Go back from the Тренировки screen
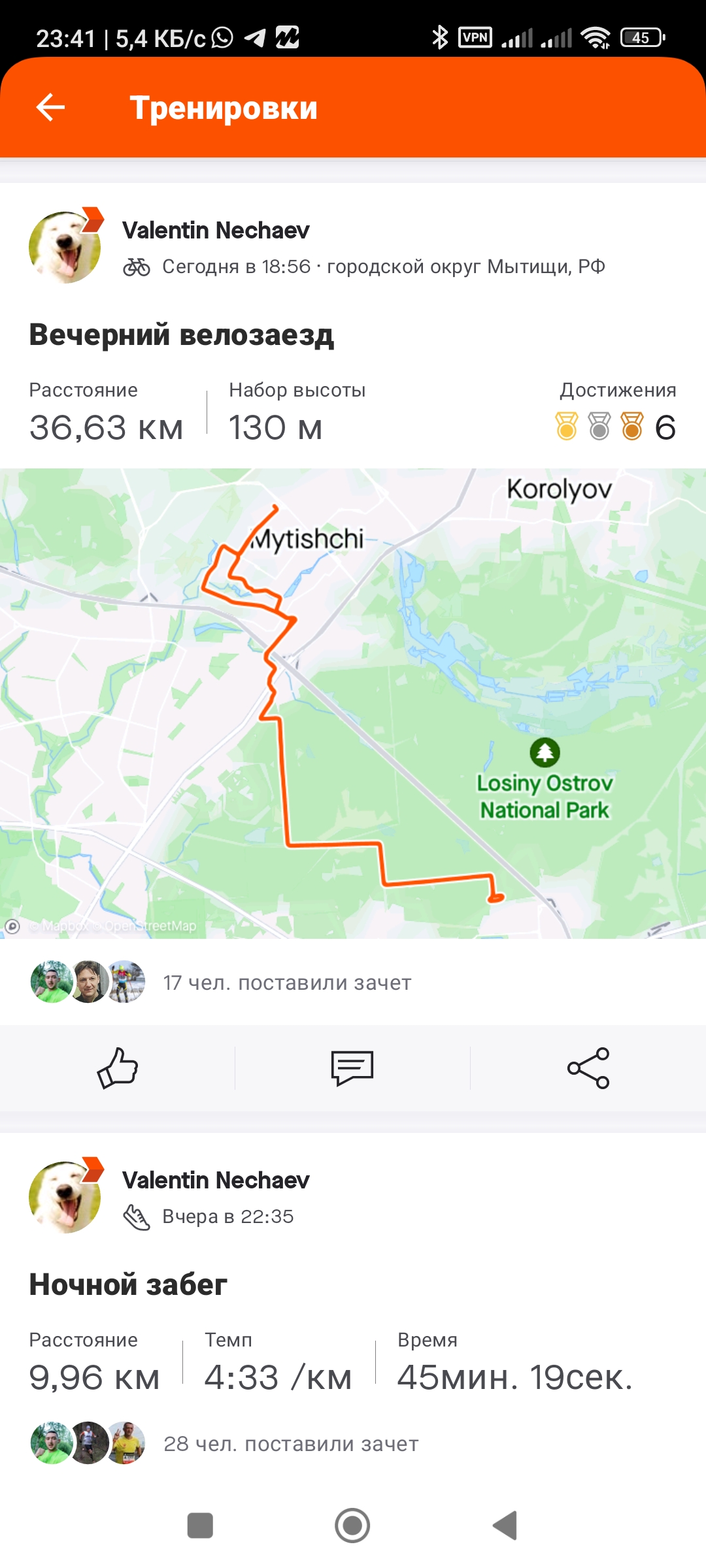 pos(50,108)
